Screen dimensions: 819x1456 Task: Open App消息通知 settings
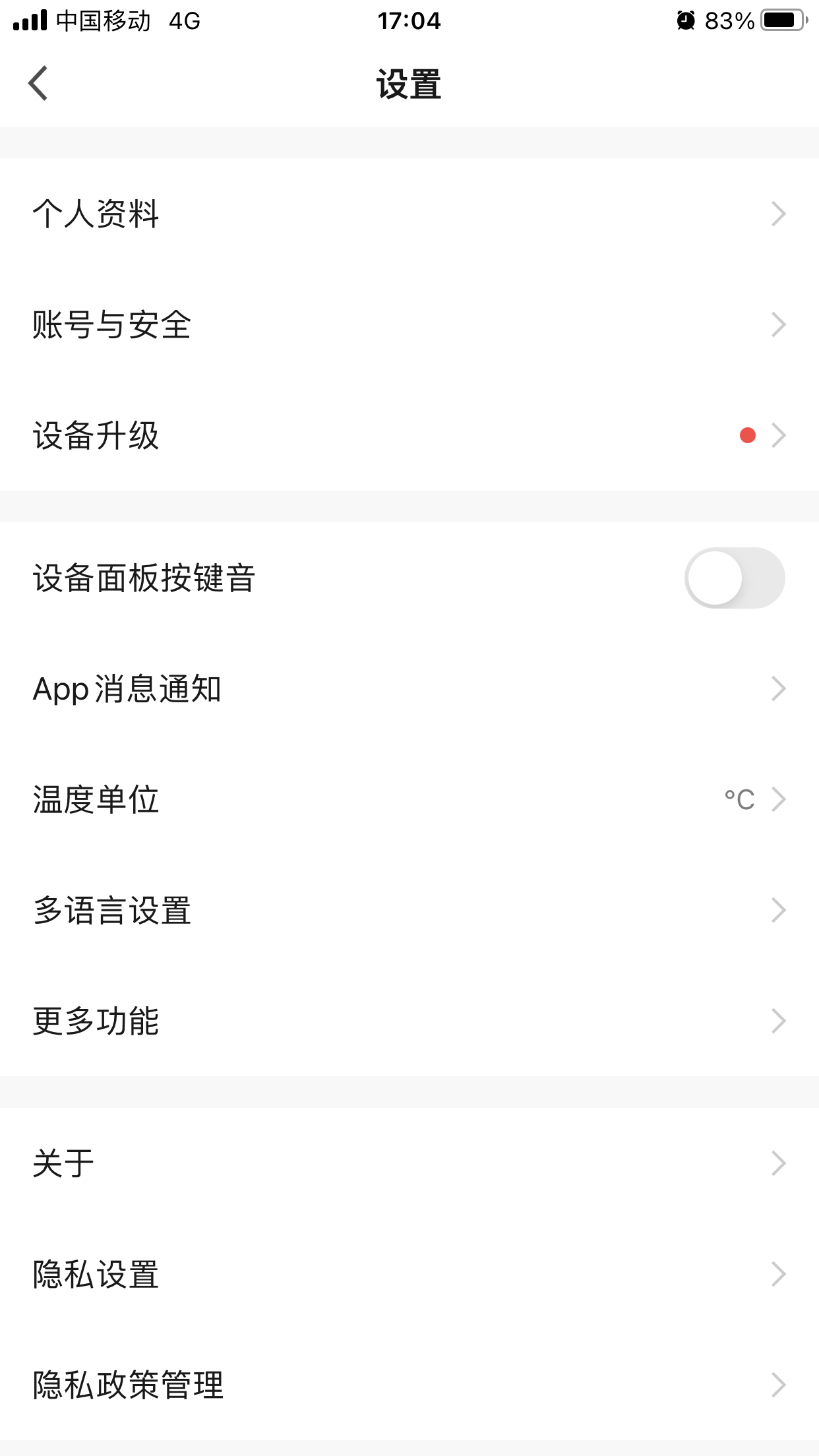pyautogui.click(x=409, y=688)
